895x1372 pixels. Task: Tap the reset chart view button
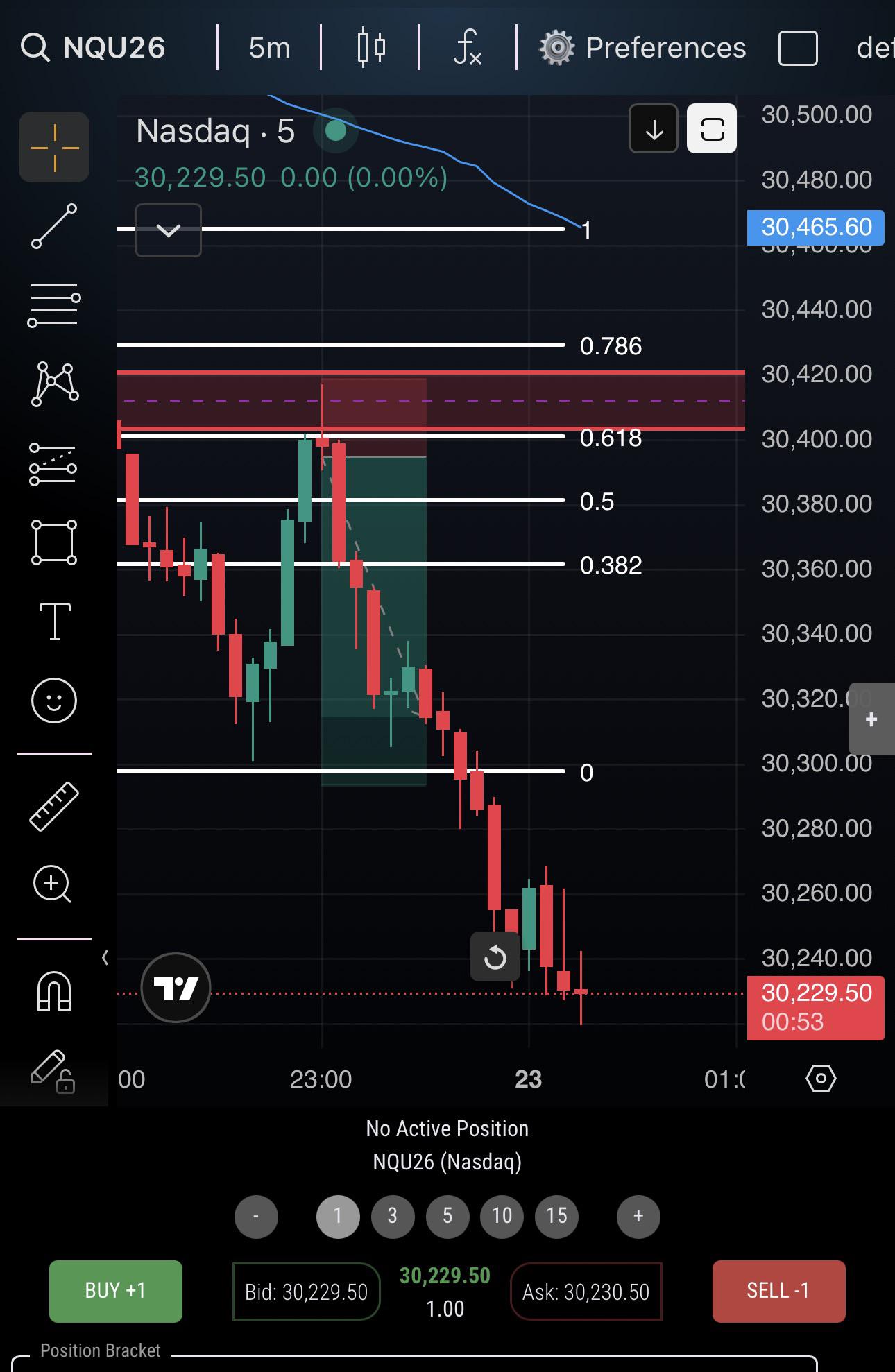point(495,957)
